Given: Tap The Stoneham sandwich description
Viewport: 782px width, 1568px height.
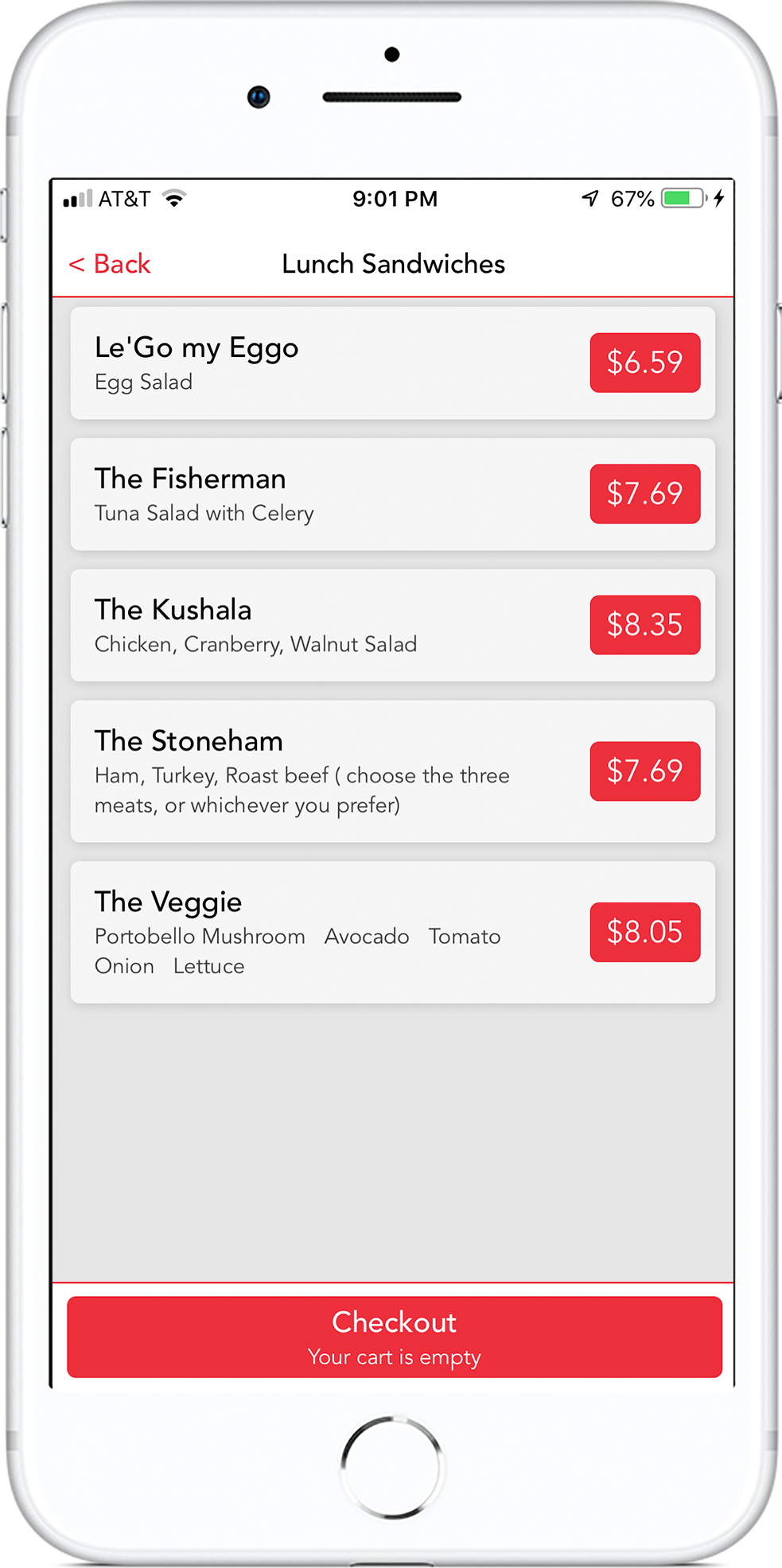Looking at the screenshot, I should coord(302,790).
